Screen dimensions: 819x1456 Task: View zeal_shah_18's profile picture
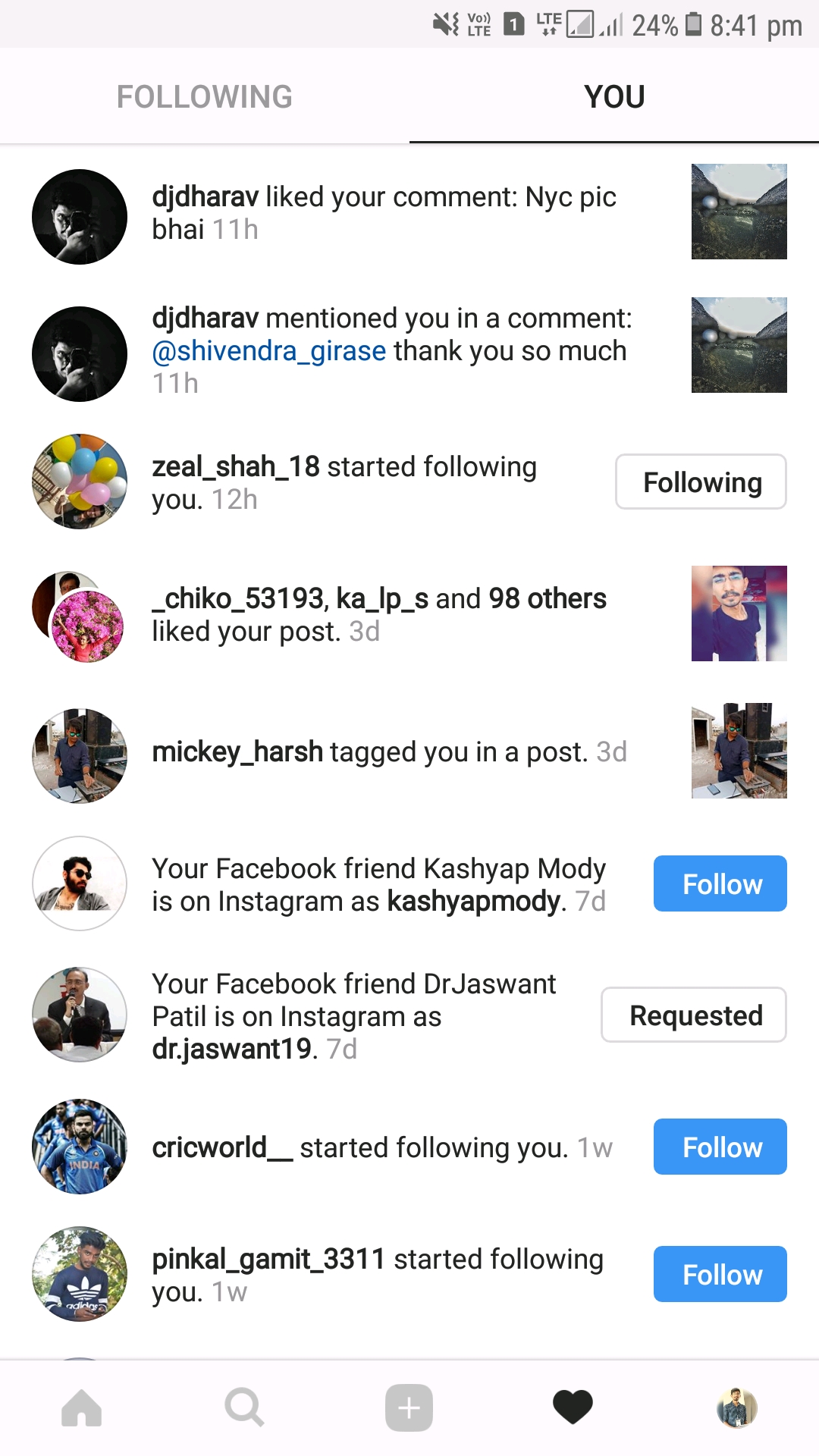click(80, 482)
